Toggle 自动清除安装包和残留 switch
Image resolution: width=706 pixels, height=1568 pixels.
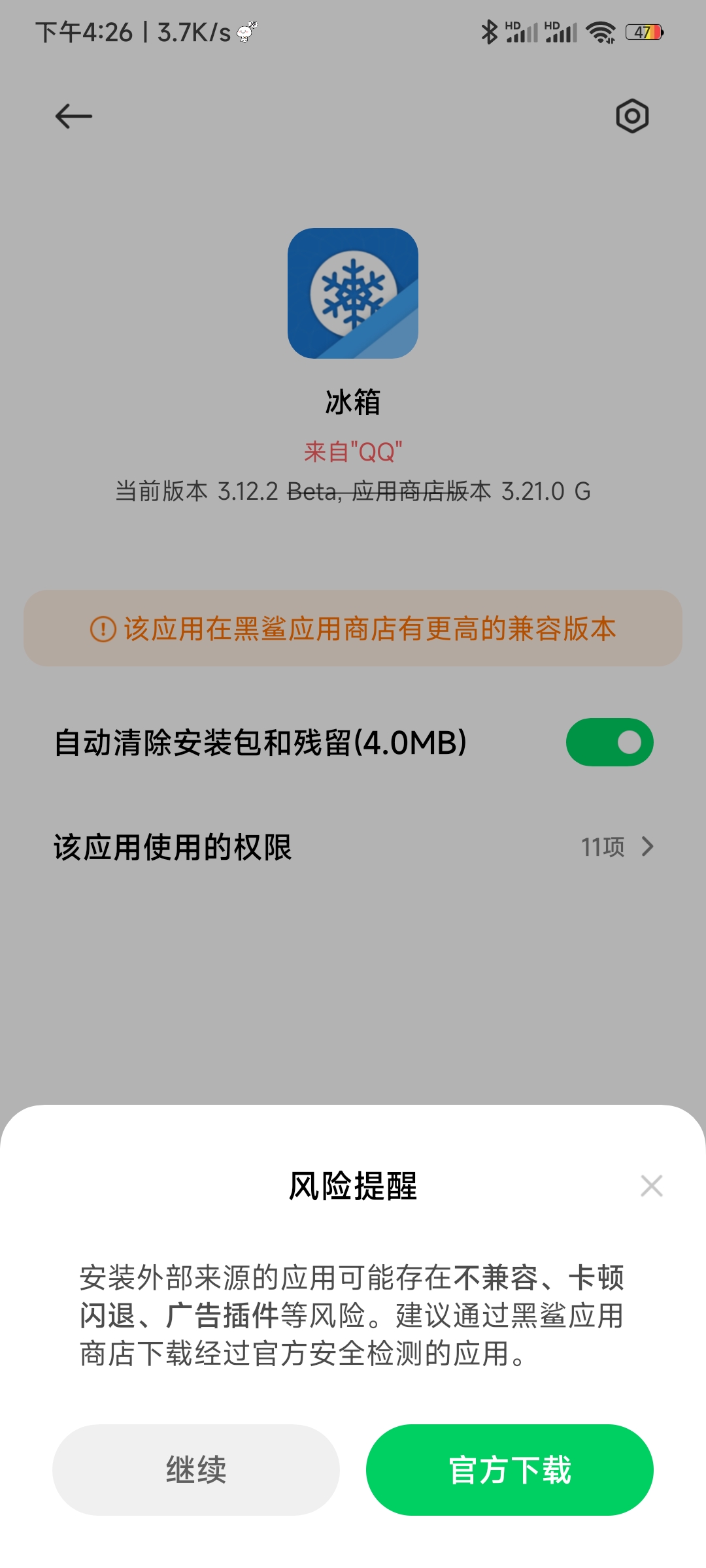[x=609, y=742]
